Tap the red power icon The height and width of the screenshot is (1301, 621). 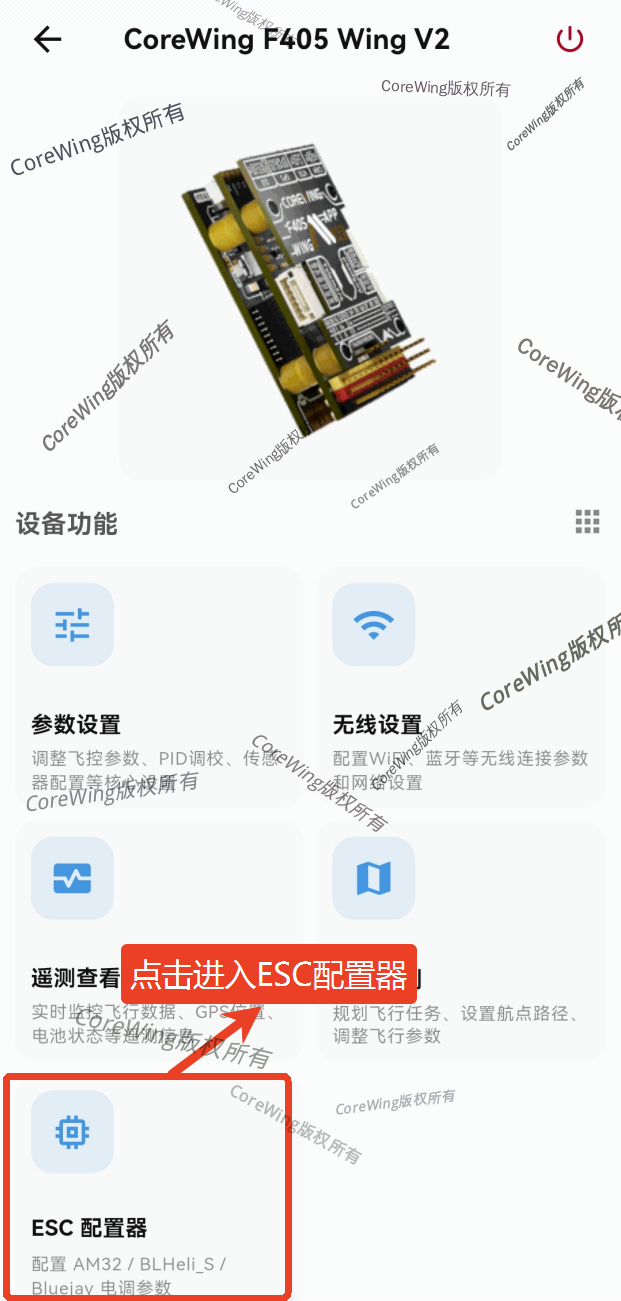coord(570,40)
